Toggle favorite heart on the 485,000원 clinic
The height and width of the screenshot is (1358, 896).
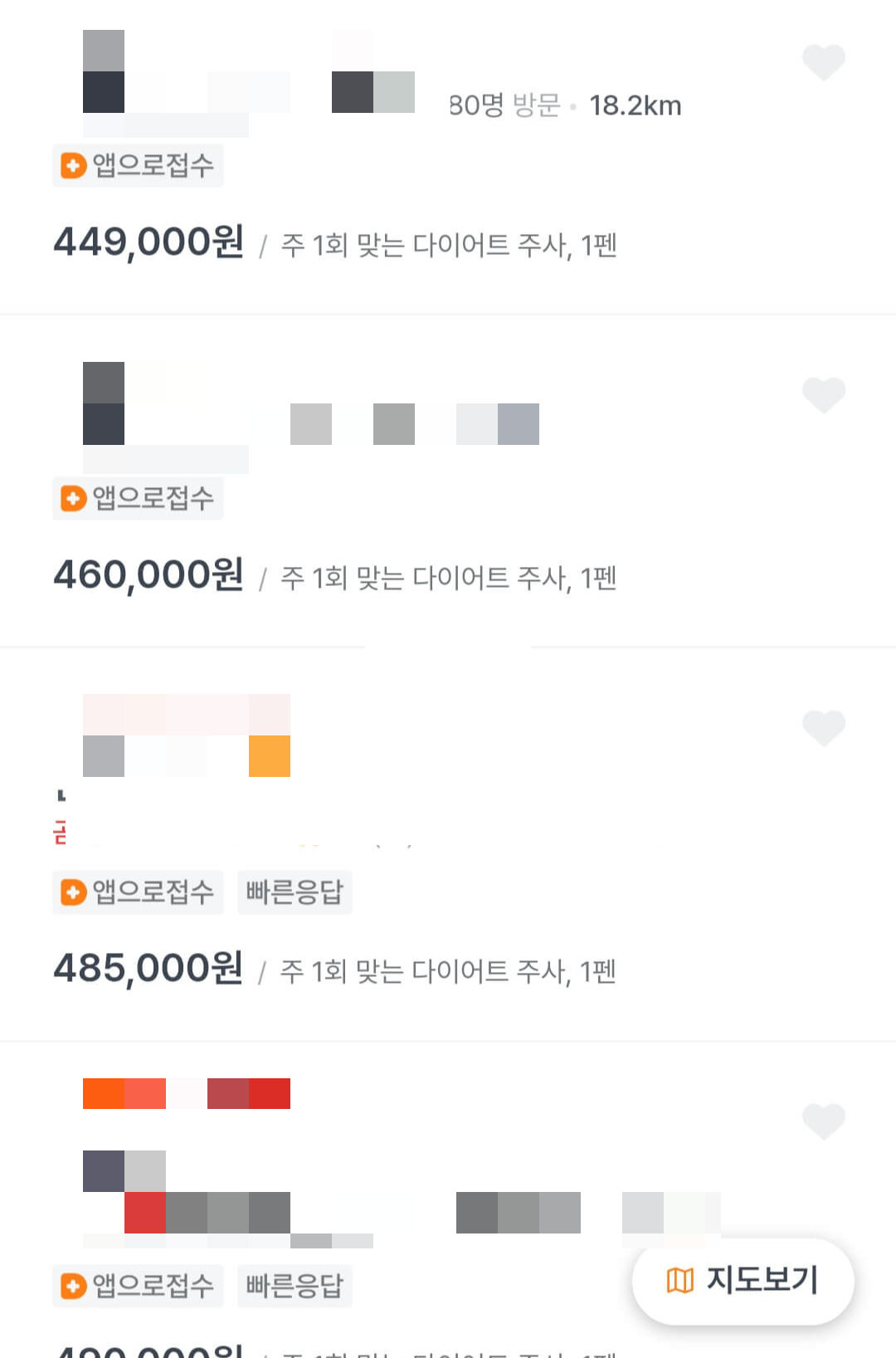point(823,727)
